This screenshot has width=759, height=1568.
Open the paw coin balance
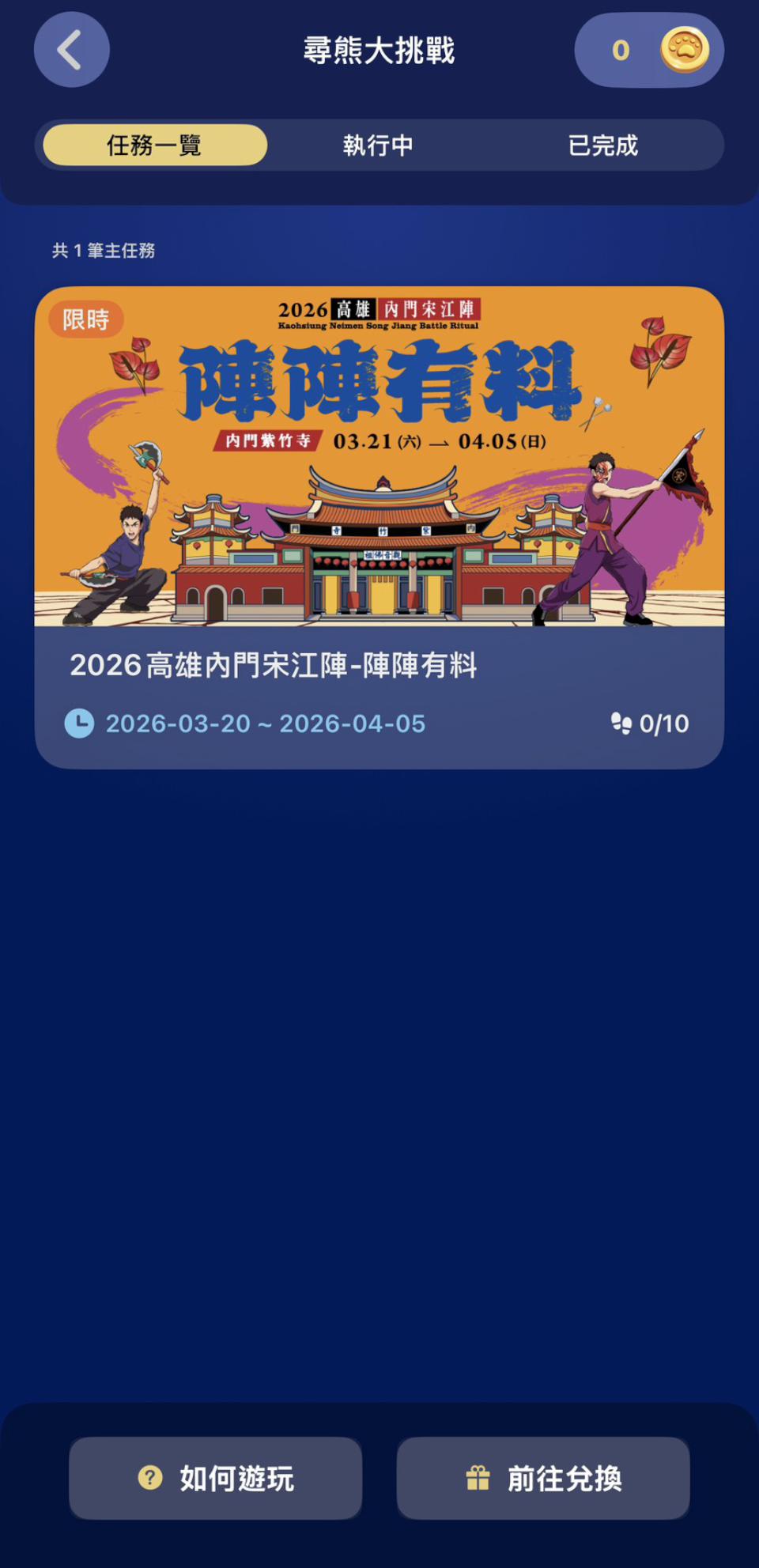click(x=649, y=51)
